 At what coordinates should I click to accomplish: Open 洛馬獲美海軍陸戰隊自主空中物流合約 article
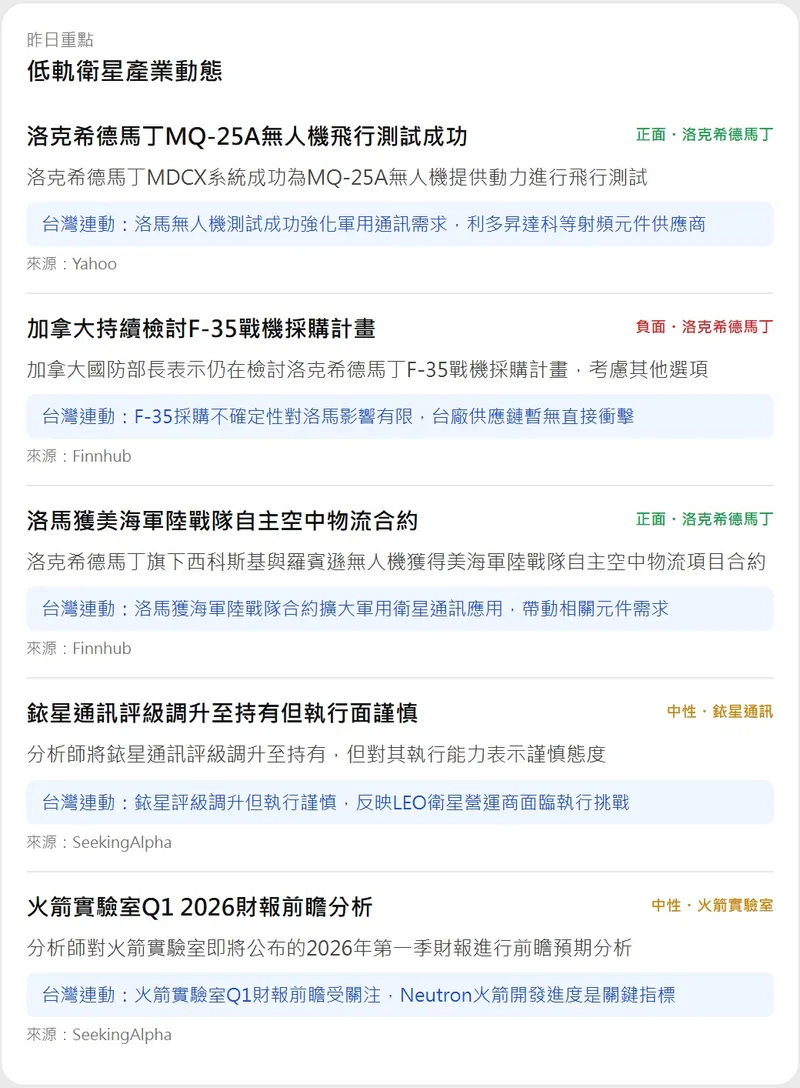tap(222, 521)
